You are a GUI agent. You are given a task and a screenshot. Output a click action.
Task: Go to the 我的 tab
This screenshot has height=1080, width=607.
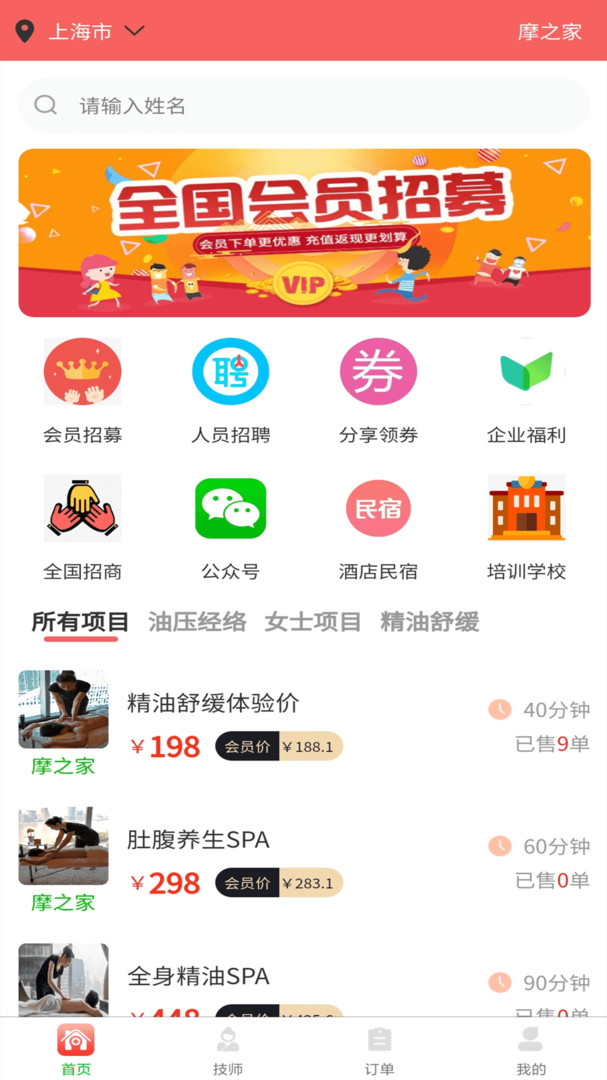pos(531,1050)
